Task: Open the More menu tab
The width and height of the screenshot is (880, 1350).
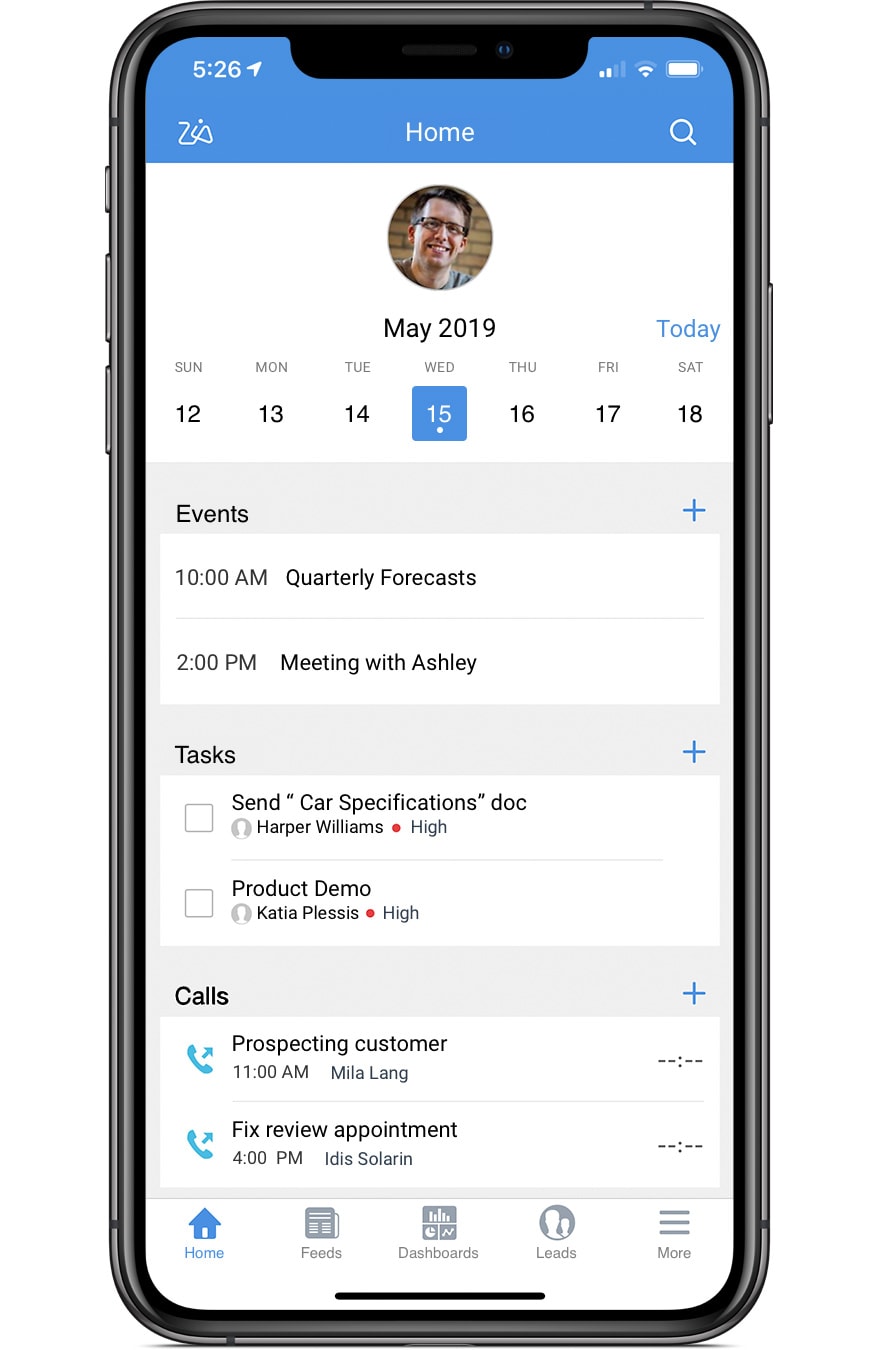Action: coord(673,1233)
